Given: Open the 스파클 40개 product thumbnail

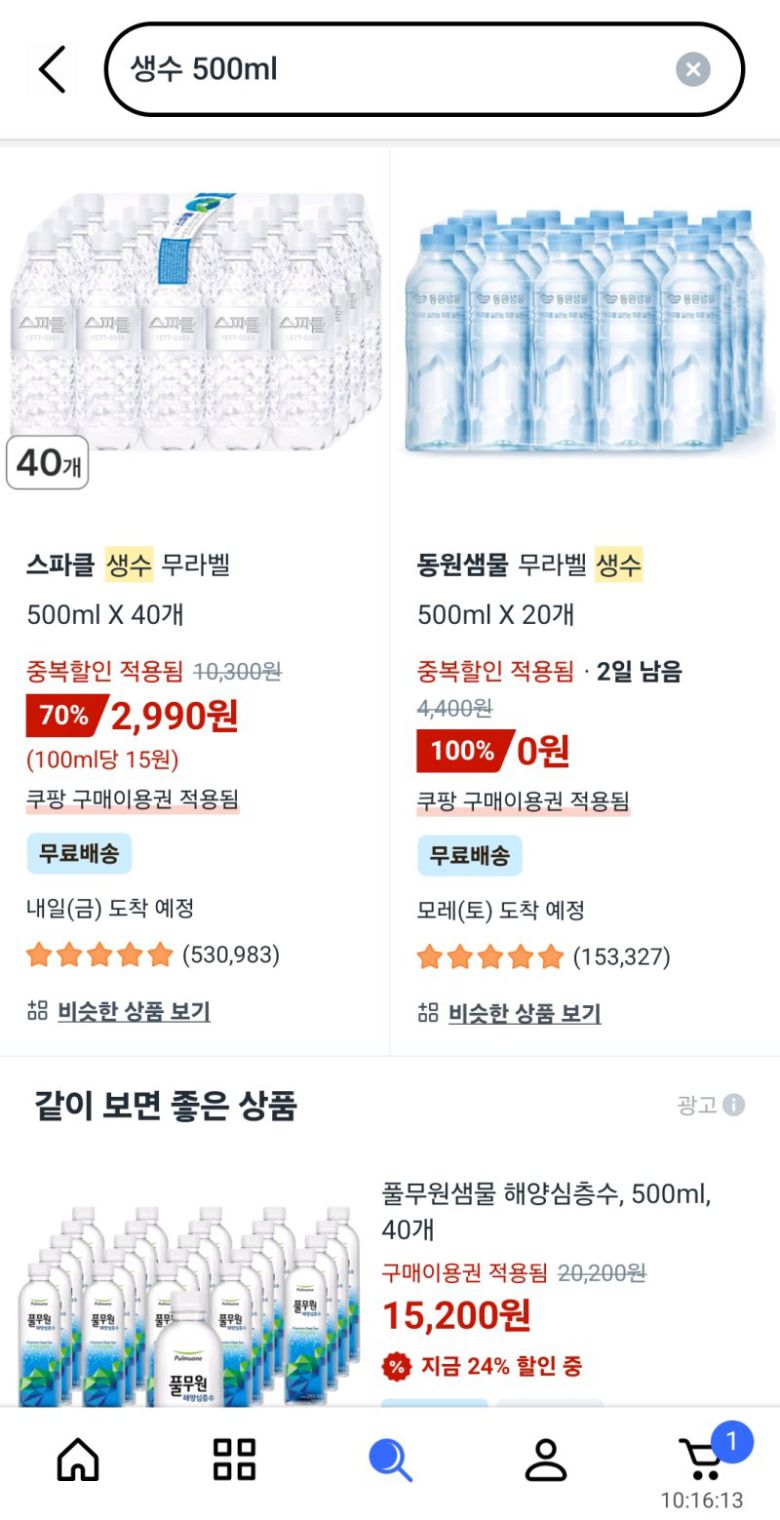Looking at the screenshot, I should pos(195,330).
